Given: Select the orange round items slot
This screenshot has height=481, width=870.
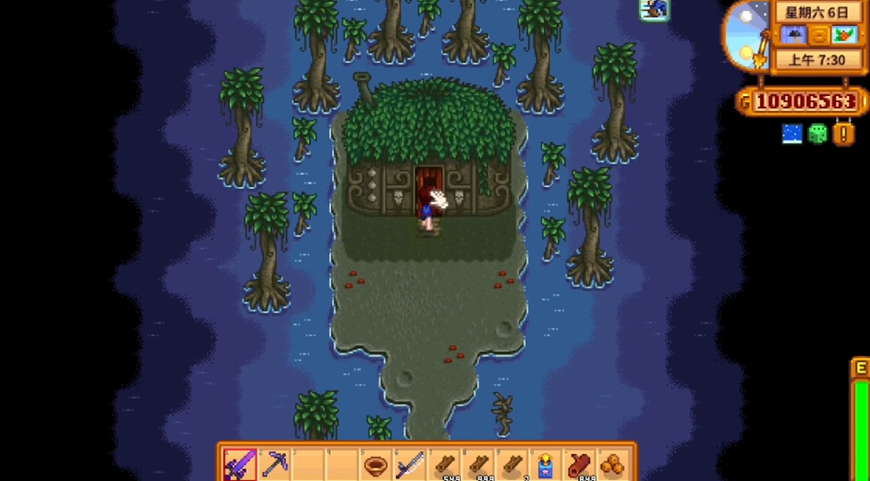Looking at the screenshot, I should click(x=614, y=464).
